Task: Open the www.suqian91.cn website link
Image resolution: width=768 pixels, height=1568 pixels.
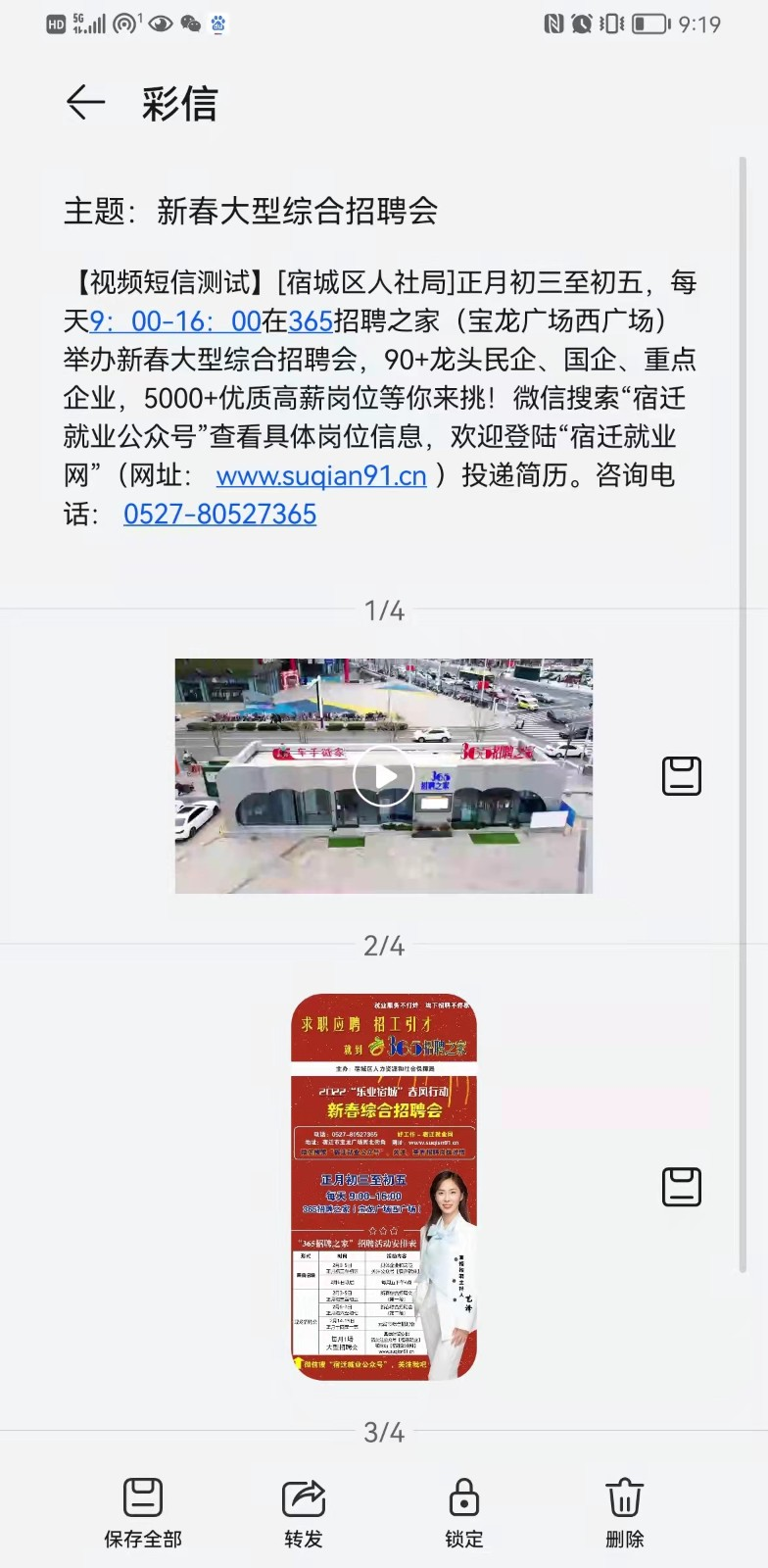Action: point(321,476)
